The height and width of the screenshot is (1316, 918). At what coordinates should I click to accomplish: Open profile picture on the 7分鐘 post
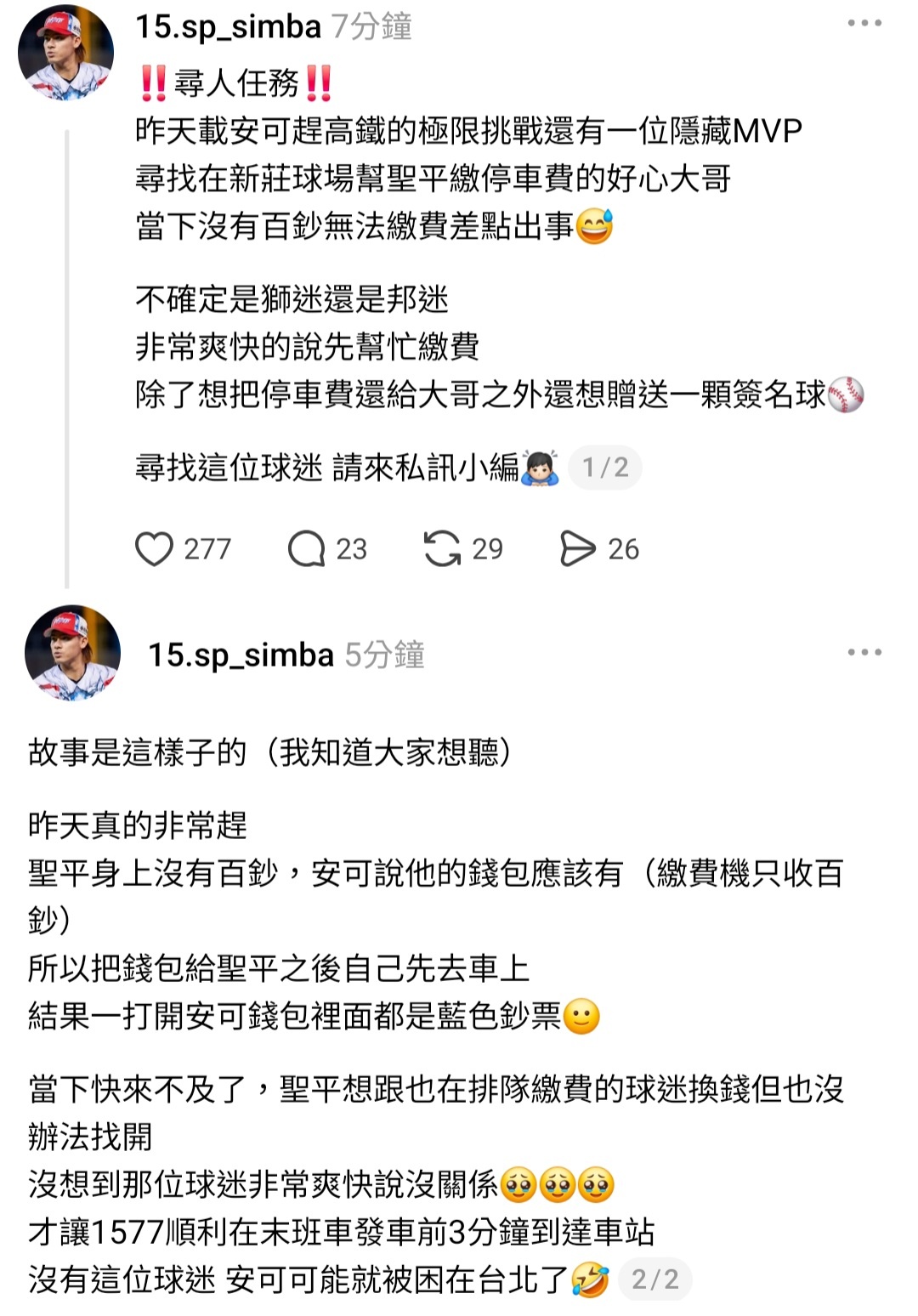[66, 53]
